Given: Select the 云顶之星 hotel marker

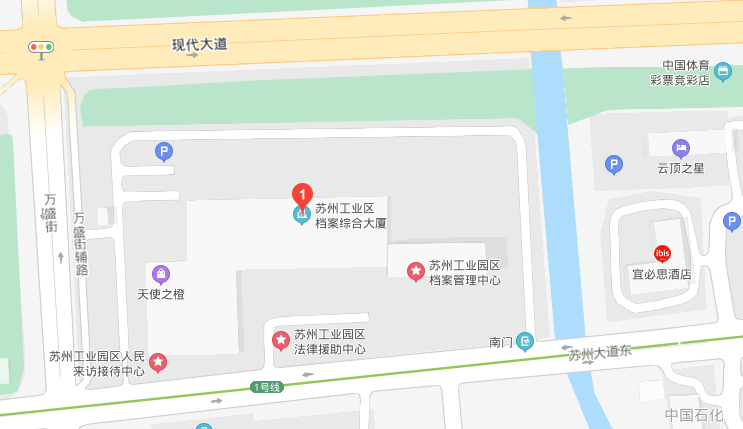Looking at the screenshot, I should click(x=681, y=148).
